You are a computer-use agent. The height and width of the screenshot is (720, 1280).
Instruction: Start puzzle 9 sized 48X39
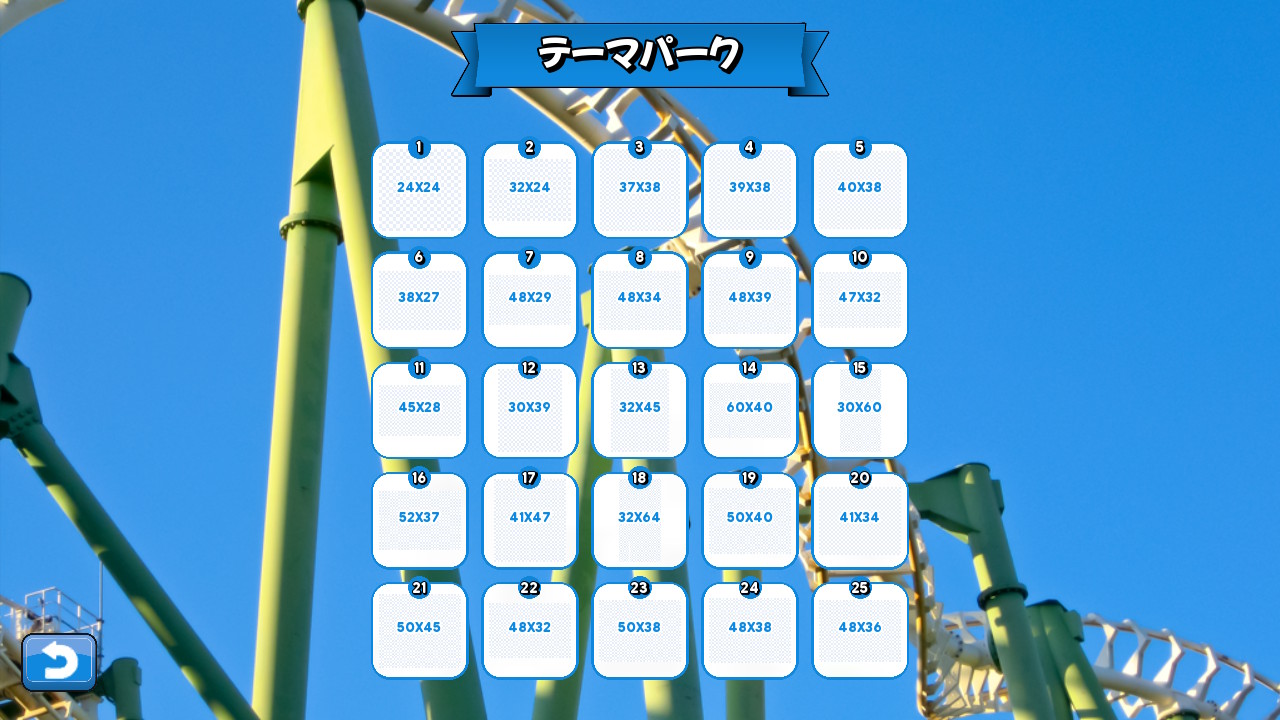(x=750, y=300)
